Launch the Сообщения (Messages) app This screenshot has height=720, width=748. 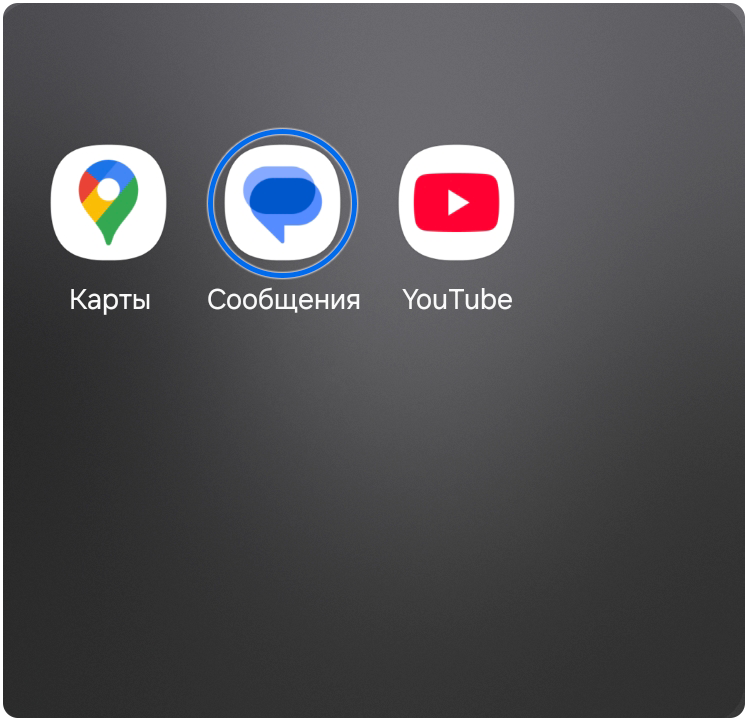[x=283, y=203]
